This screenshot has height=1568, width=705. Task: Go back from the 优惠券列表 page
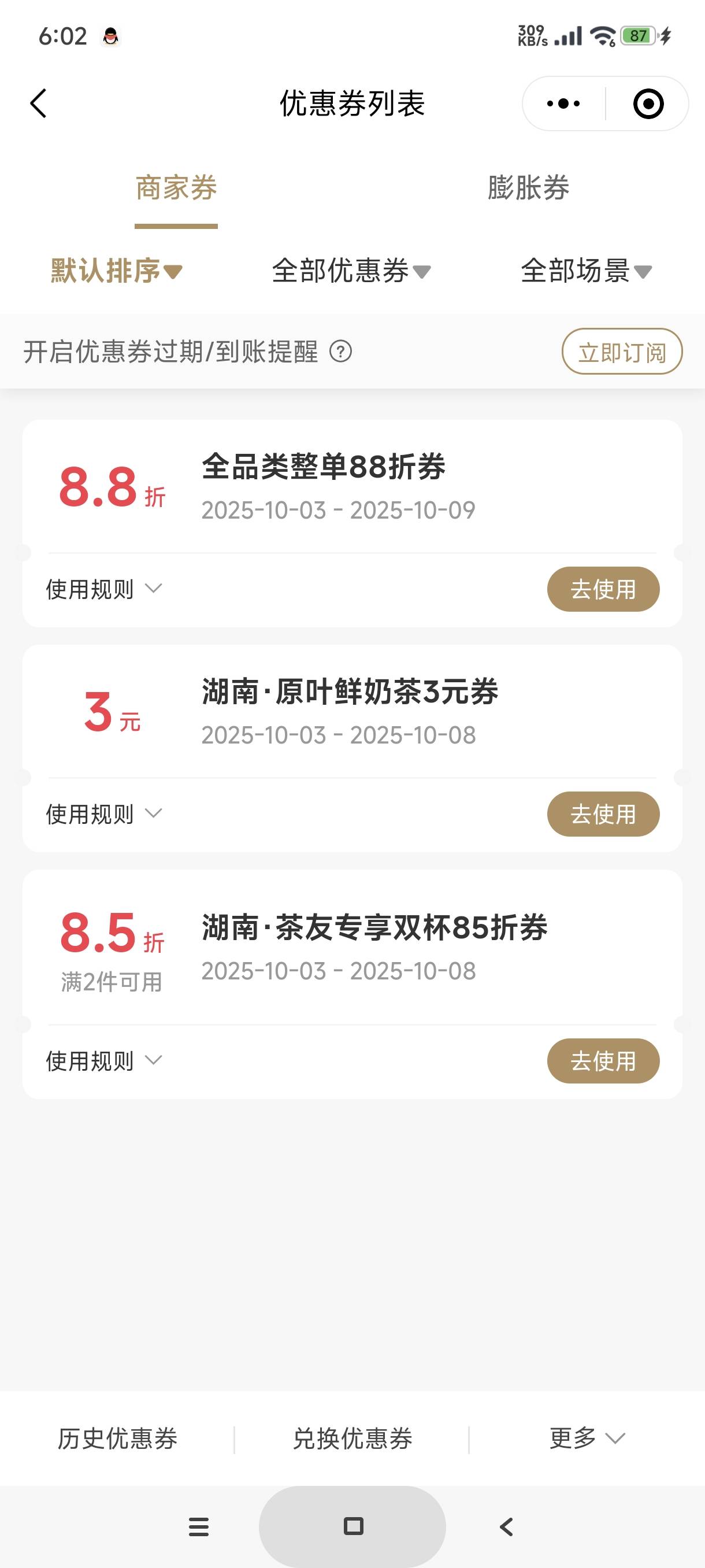(x=39, y=103)
